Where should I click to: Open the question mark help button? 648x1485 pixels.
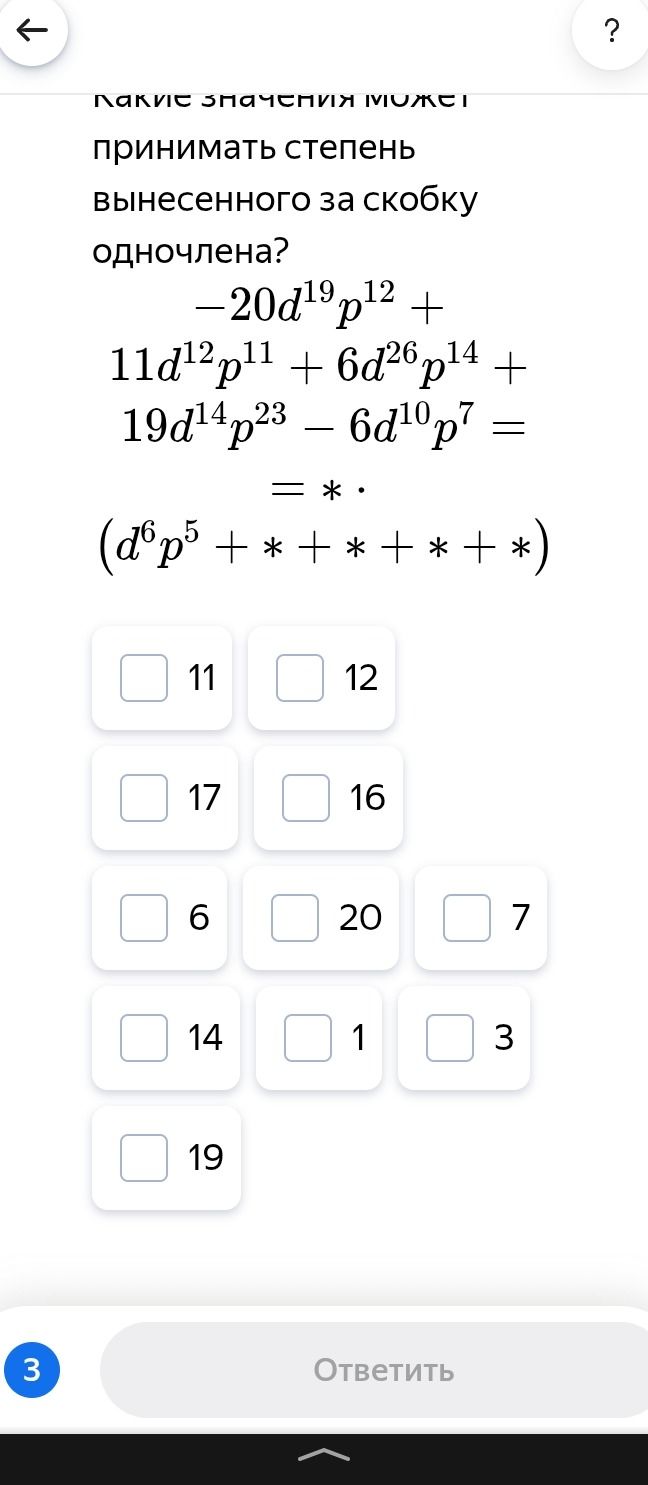pos(612,32)
